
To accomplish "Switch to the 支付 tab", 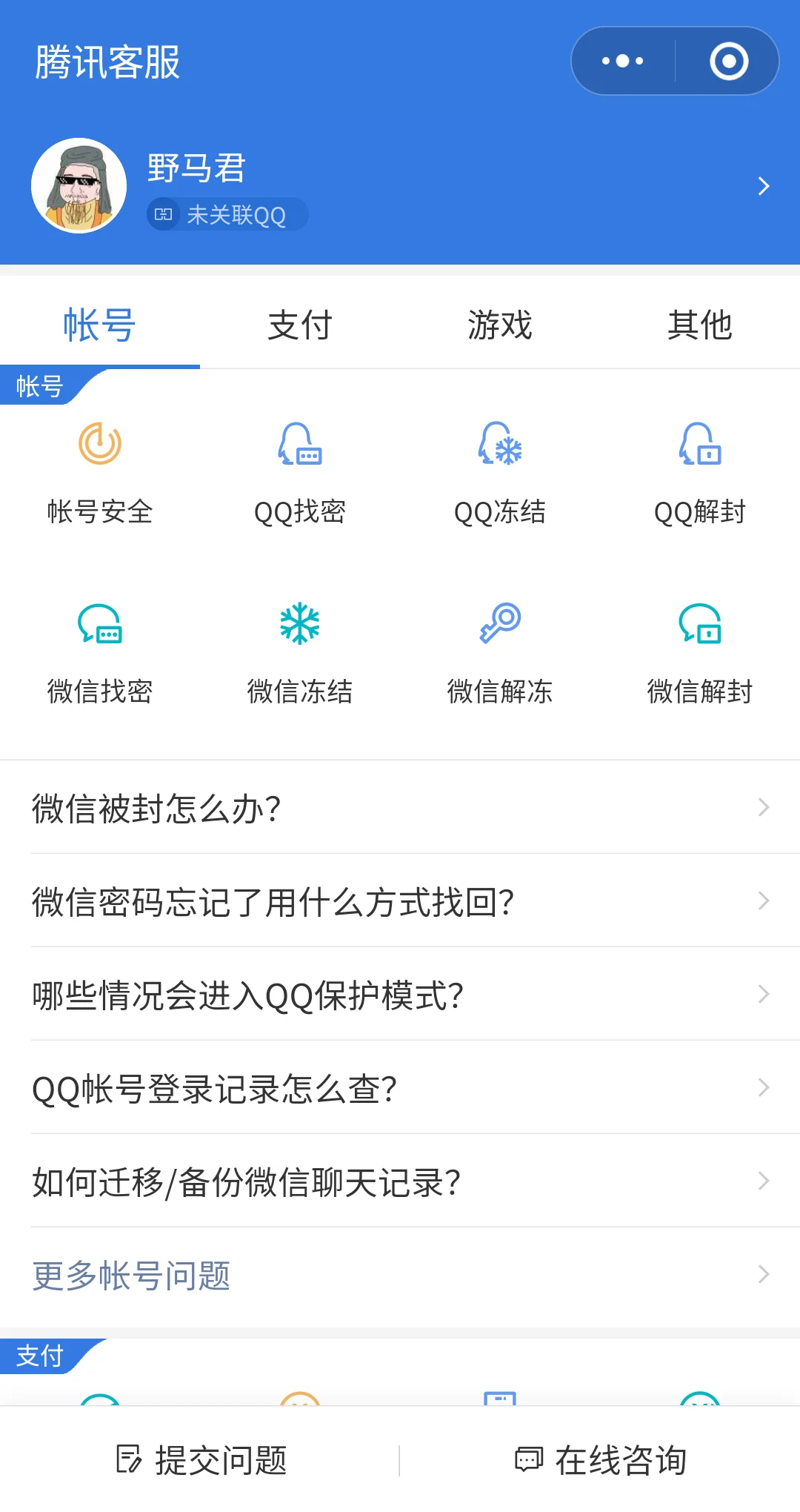I will [x=300, y=325].
